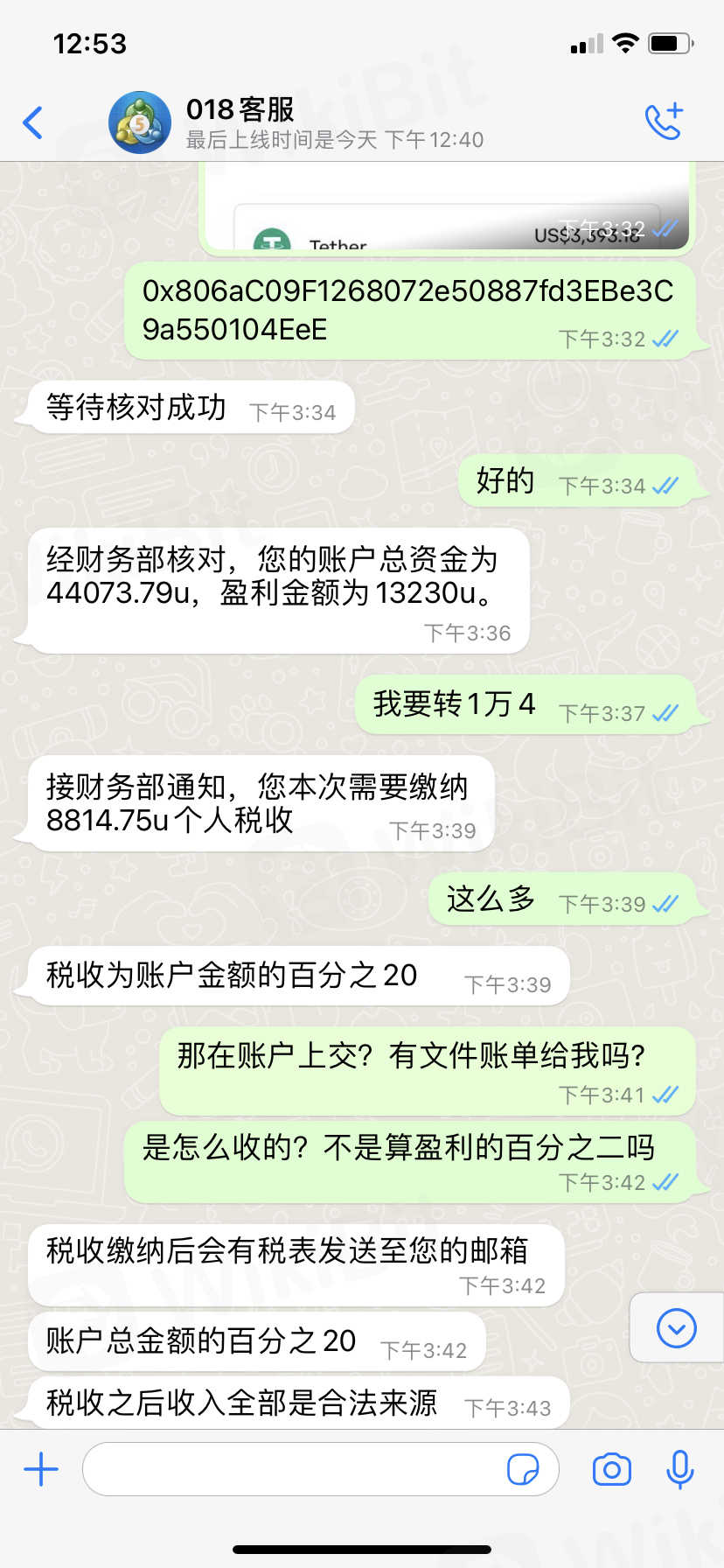
Task: Start a call with 018 客服
Action: pos(663,122)
